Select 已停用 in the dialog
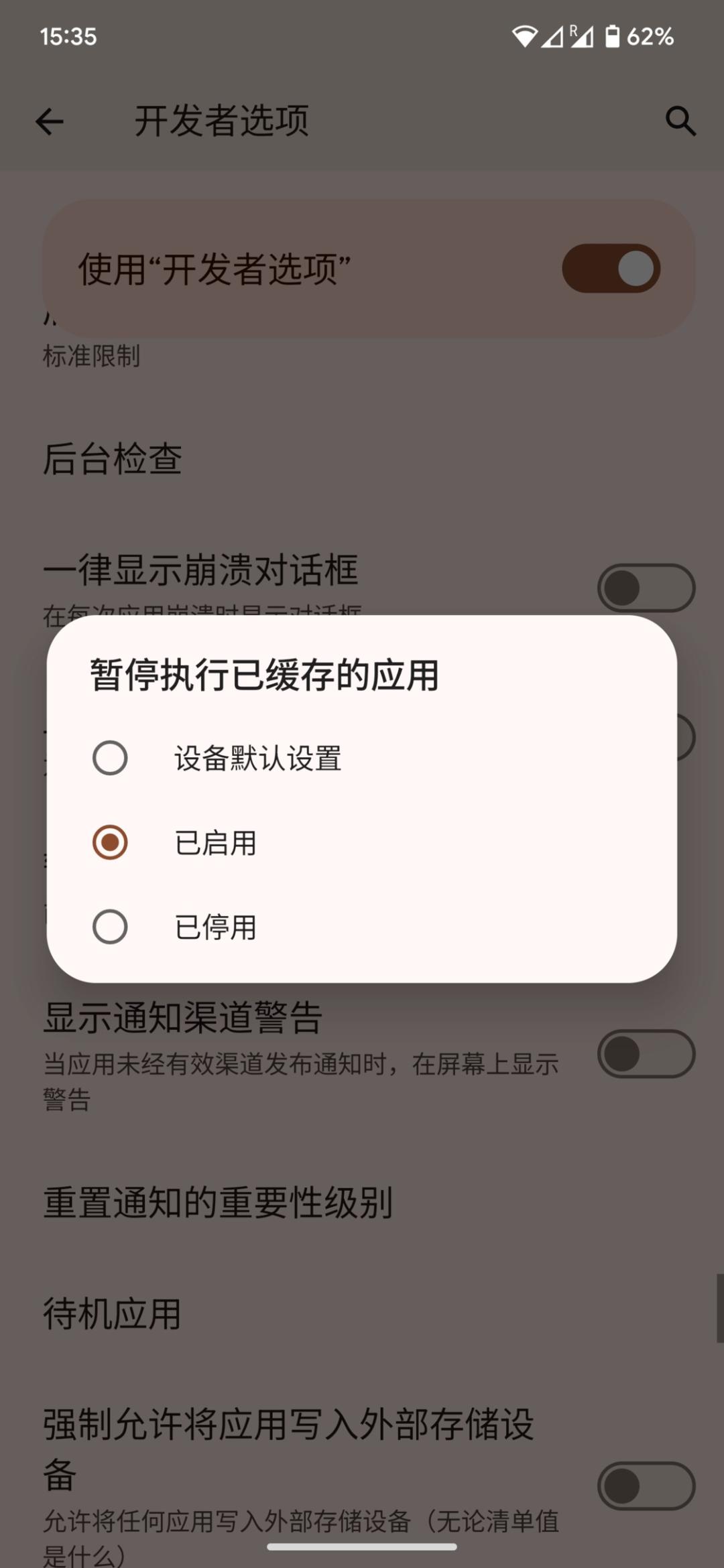 (x=361, y=927)
